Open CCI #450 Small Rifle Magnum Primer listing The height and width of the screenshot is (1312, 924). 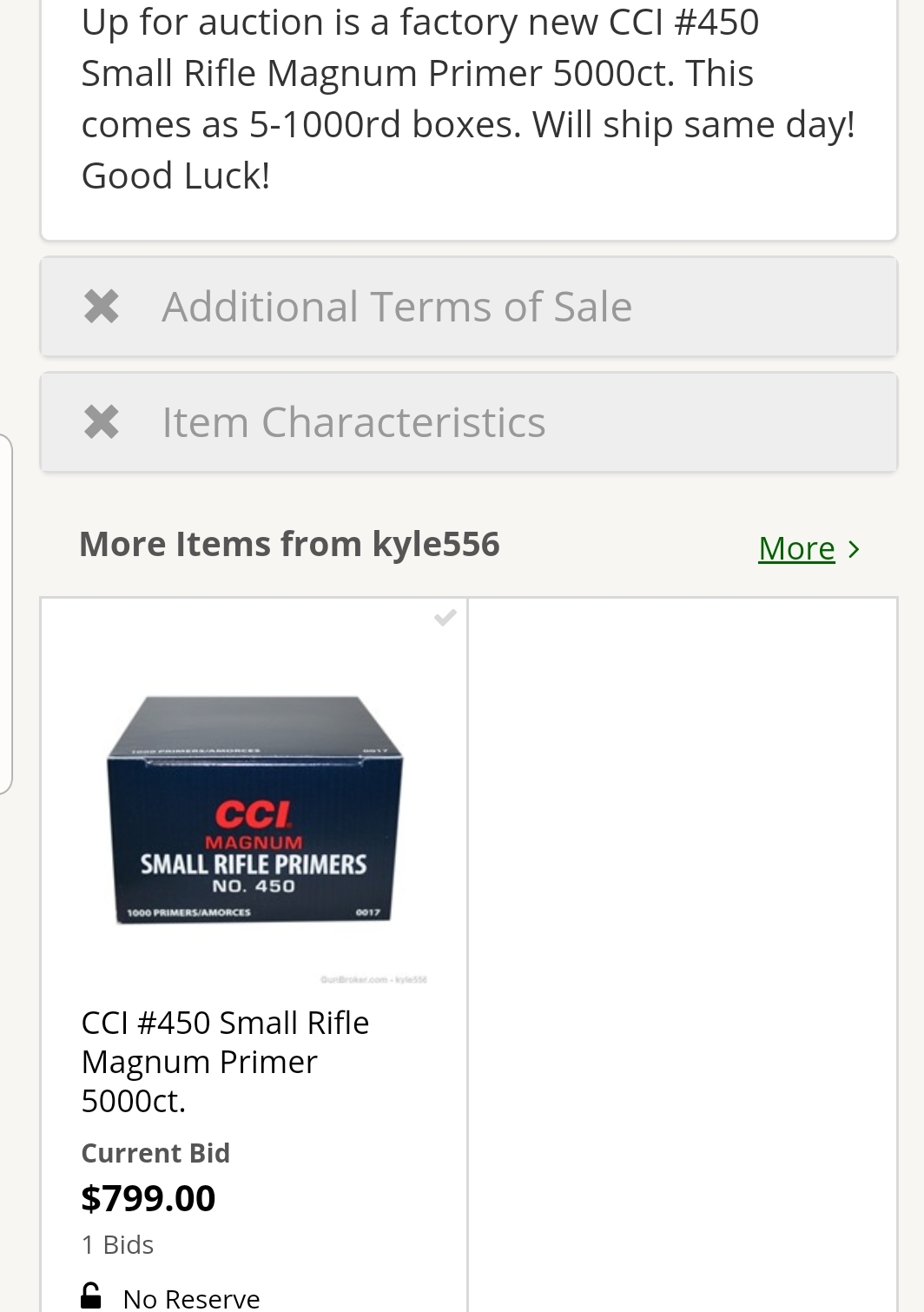tap(225, 1060)
